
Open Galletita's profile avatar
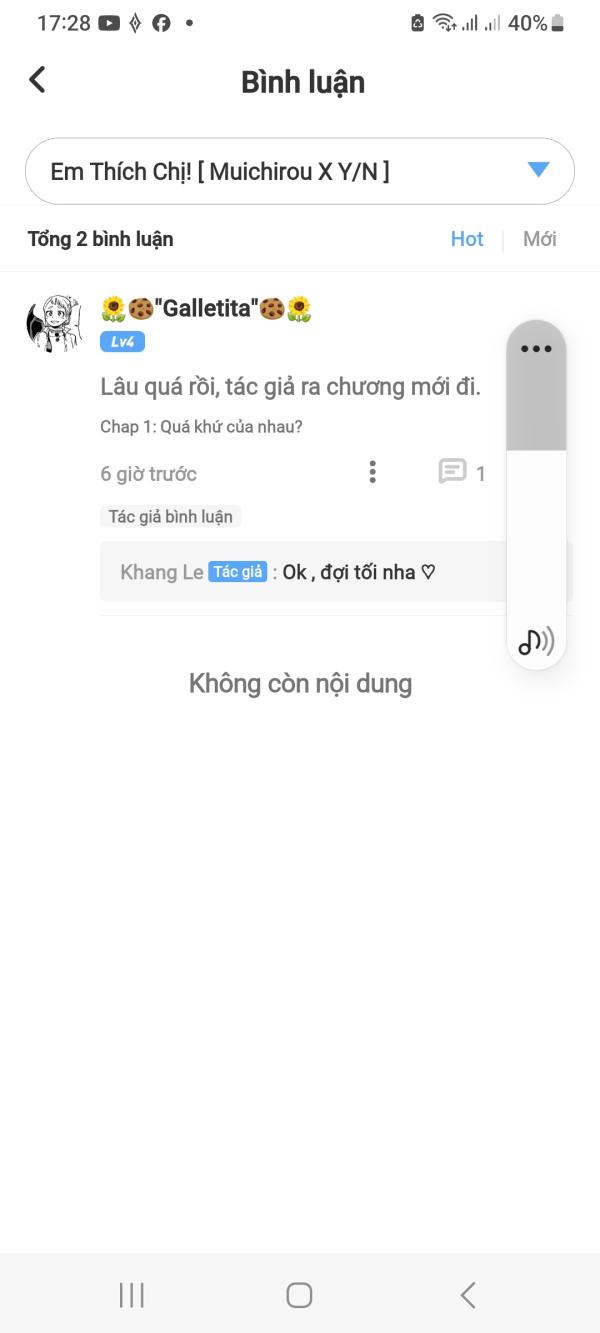[54, 323]
